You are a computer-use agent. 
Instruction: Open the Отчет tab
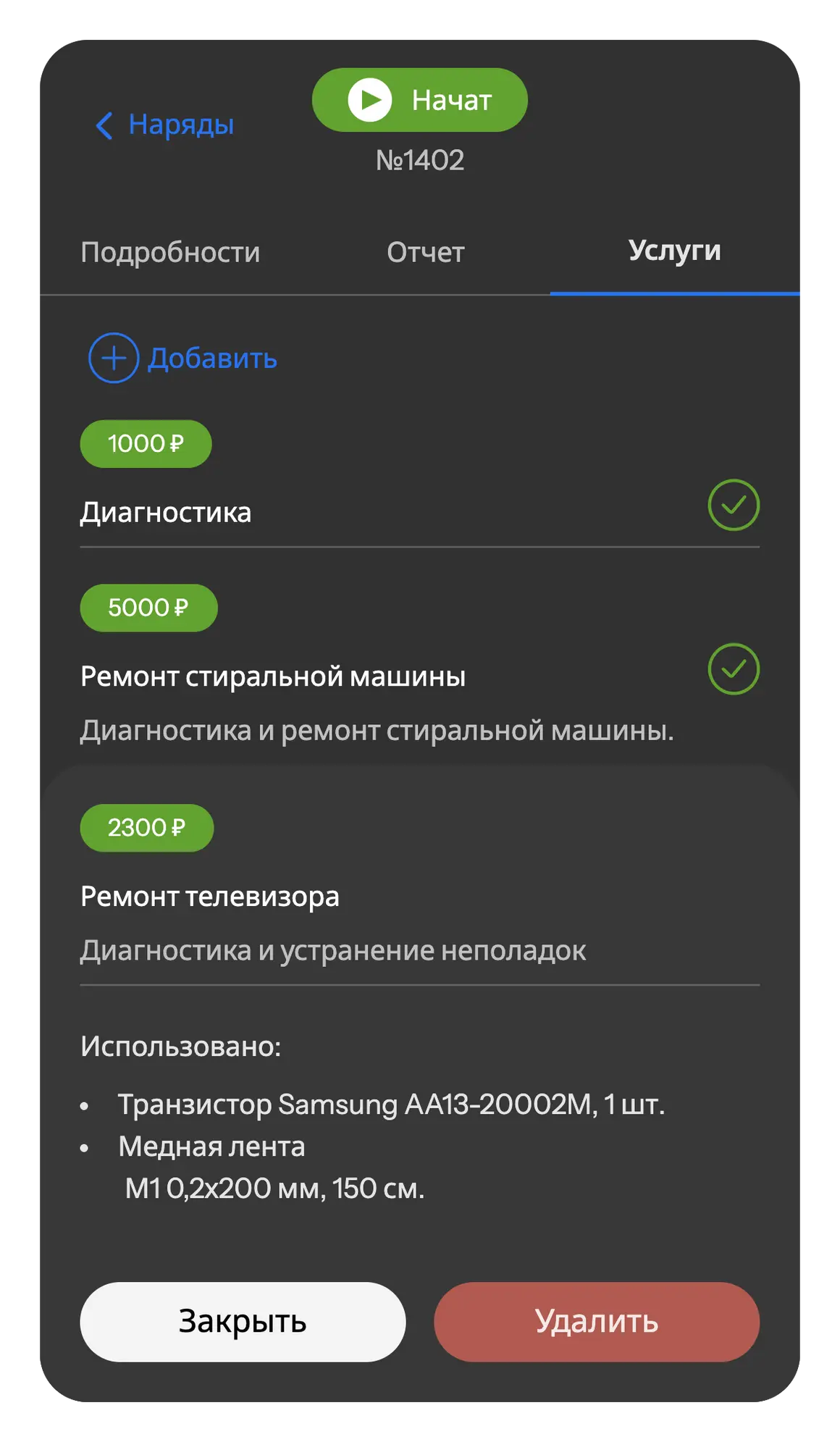(425, 252)
